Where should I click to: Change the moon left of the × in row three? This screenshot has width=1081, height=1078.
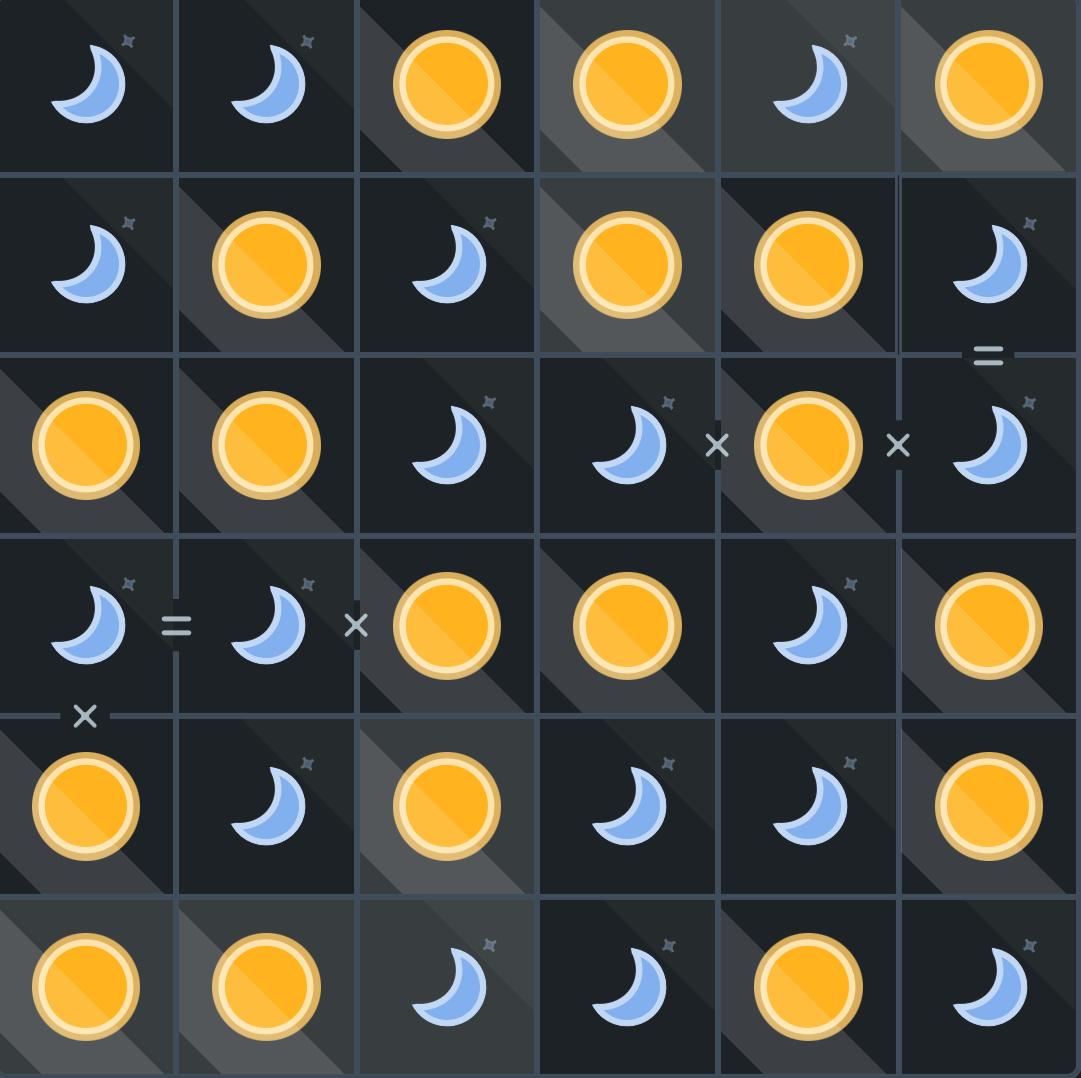(628, 445)
